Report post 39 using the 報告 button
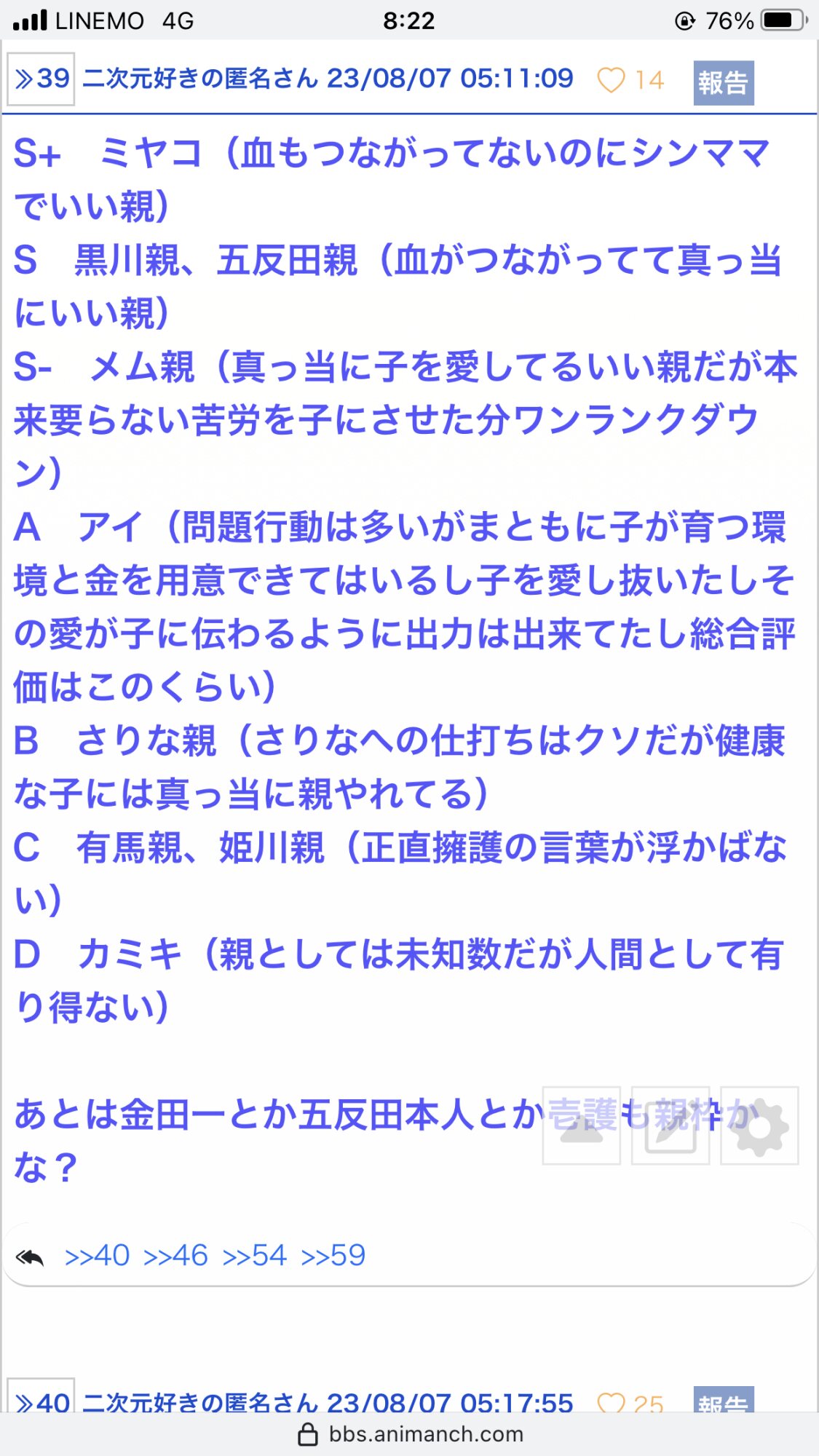The height and width of the screenshot is (1456, 819). 724,82
